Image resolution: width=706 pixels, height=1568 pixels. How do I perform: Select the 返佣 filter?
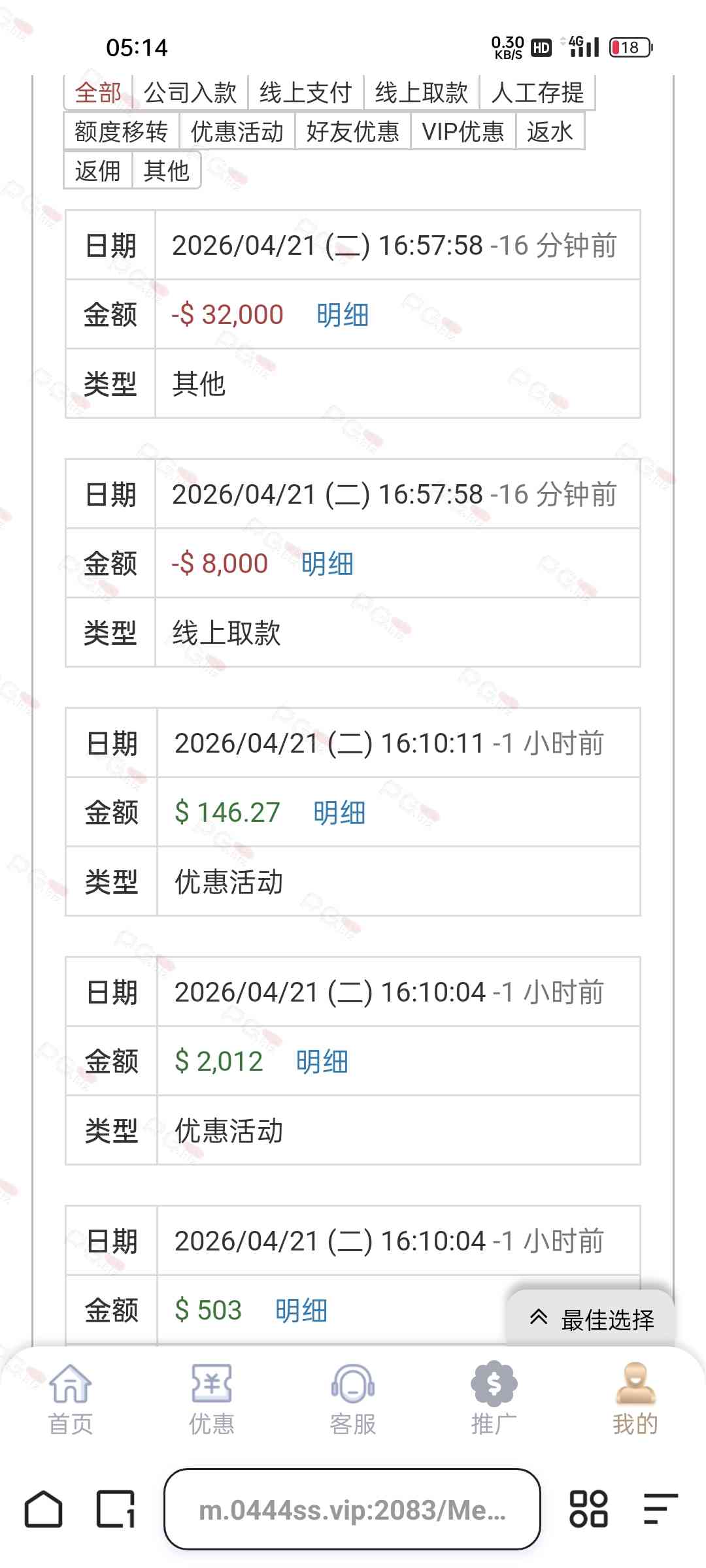98,171
